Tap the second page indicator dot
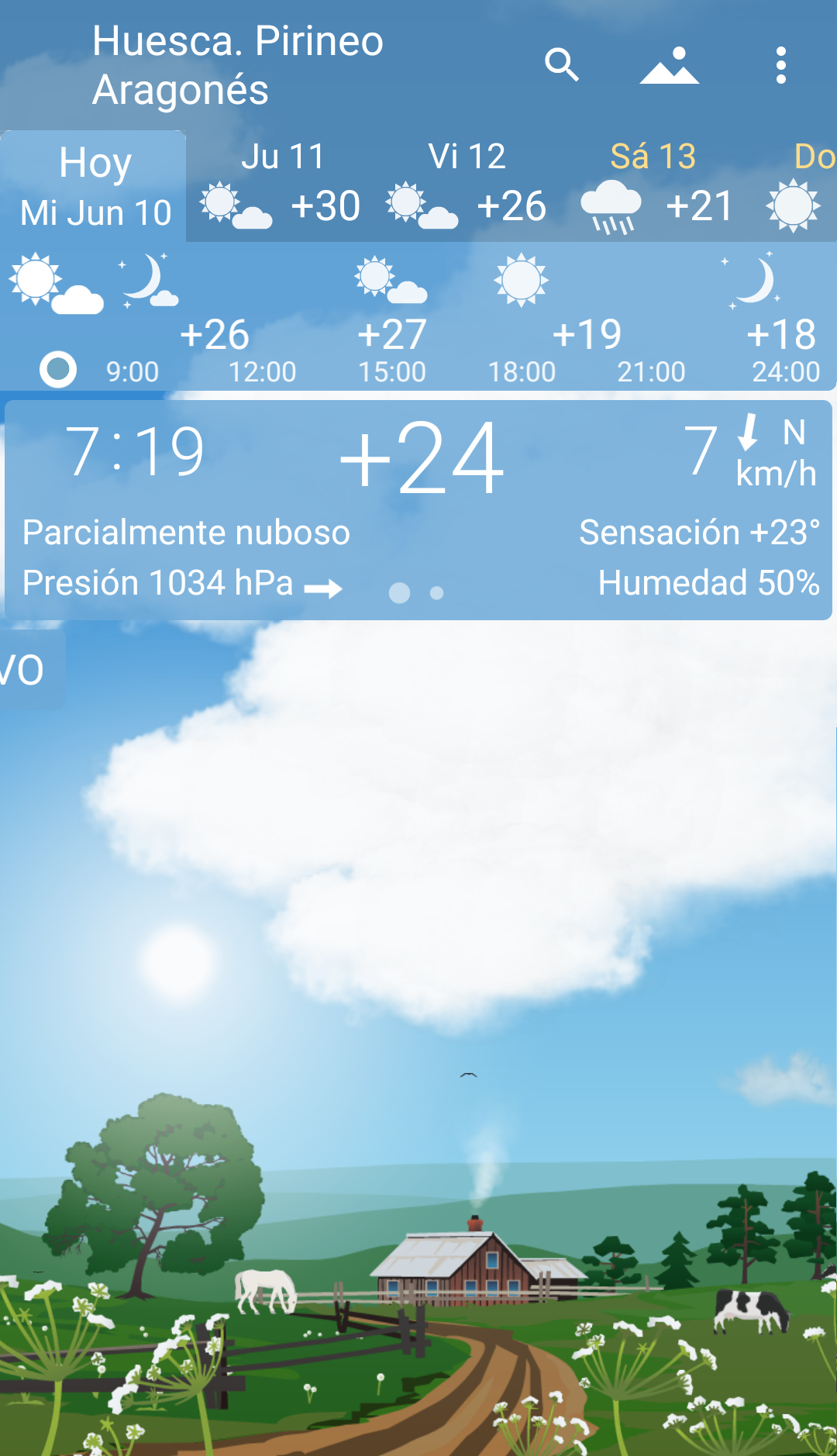This screenshot has width=837, height=1456. 437,593
